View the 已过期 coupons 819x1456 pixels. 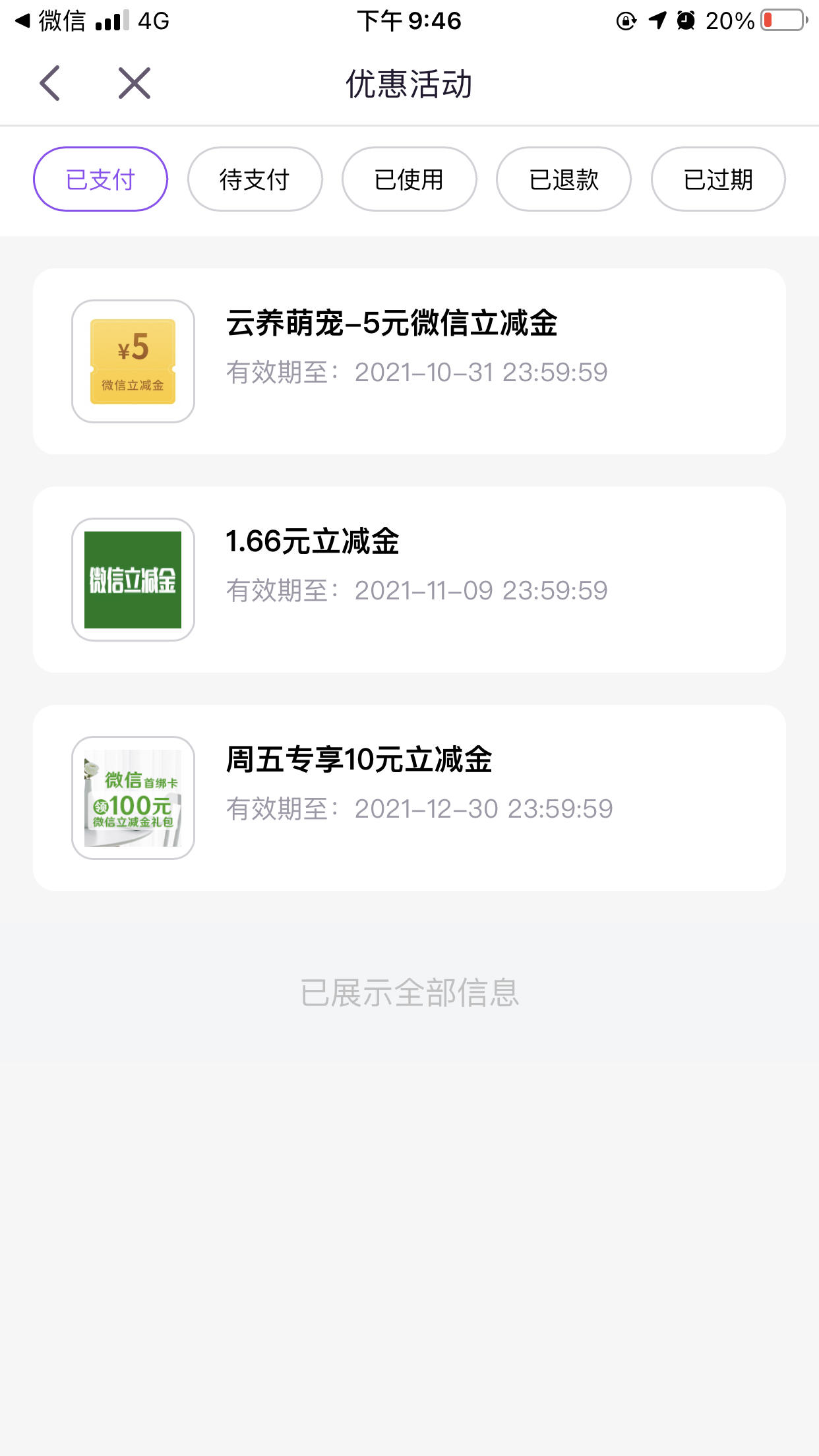[718, 179]
